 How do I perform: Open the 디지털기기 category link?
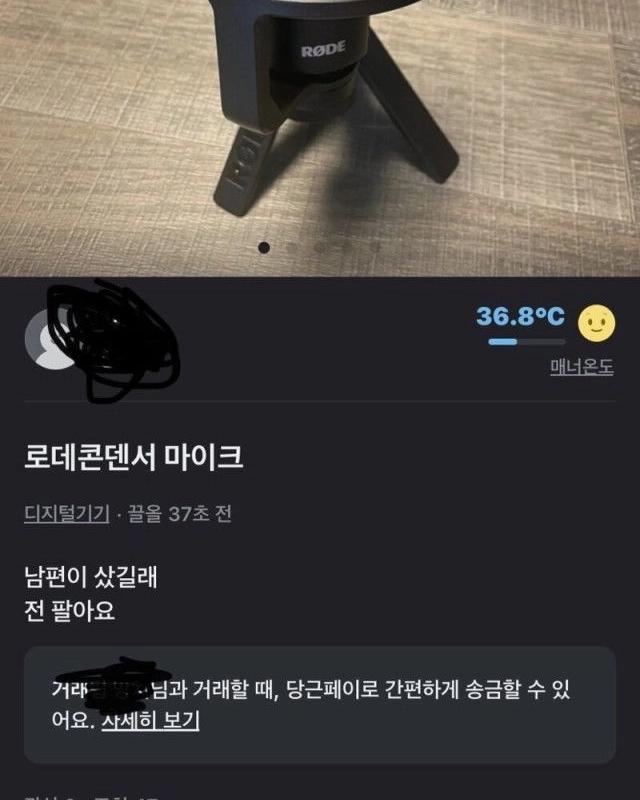(66, 514)
